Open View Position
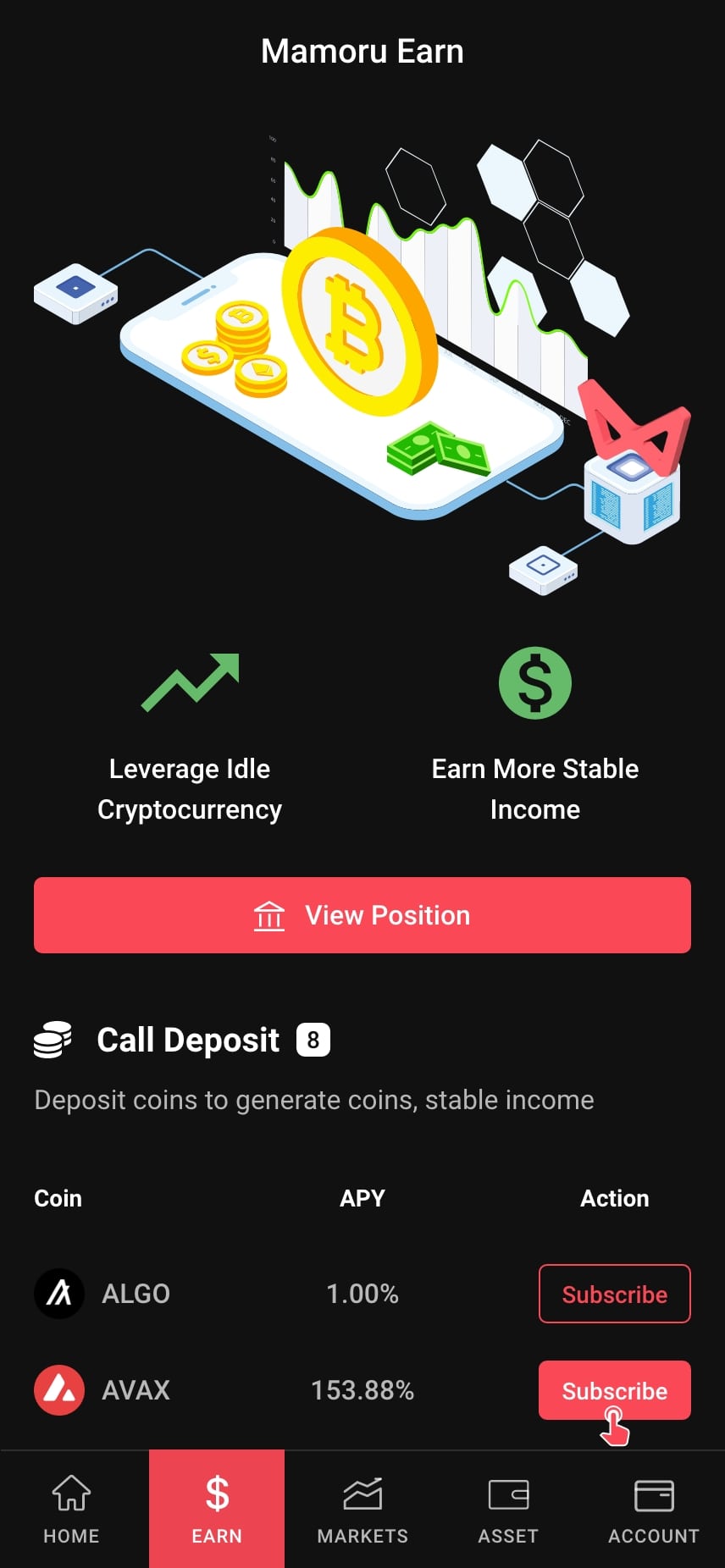This screenshot has height=1568, width=725. (362, 915)
